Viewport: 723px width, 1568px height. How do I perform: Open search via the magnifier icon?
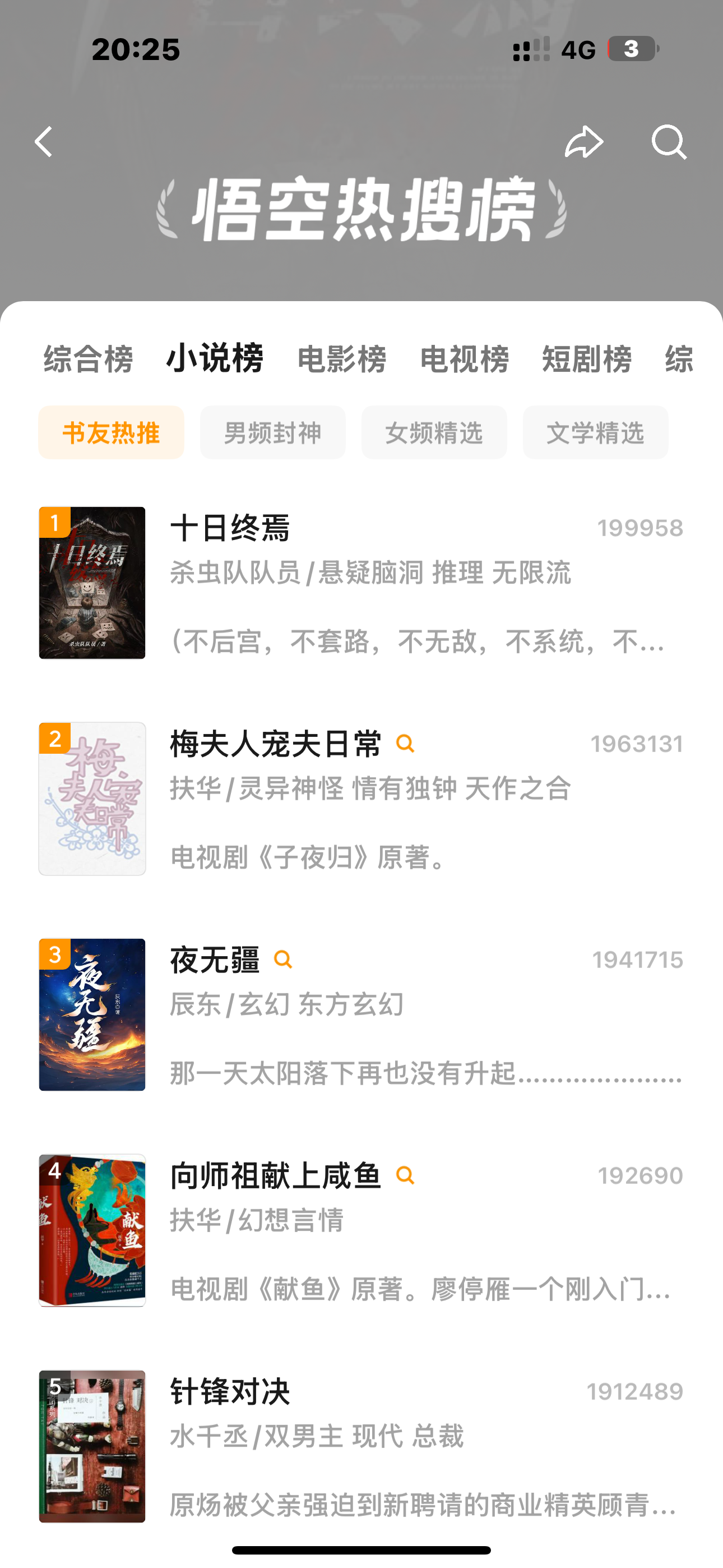(668, 142)
